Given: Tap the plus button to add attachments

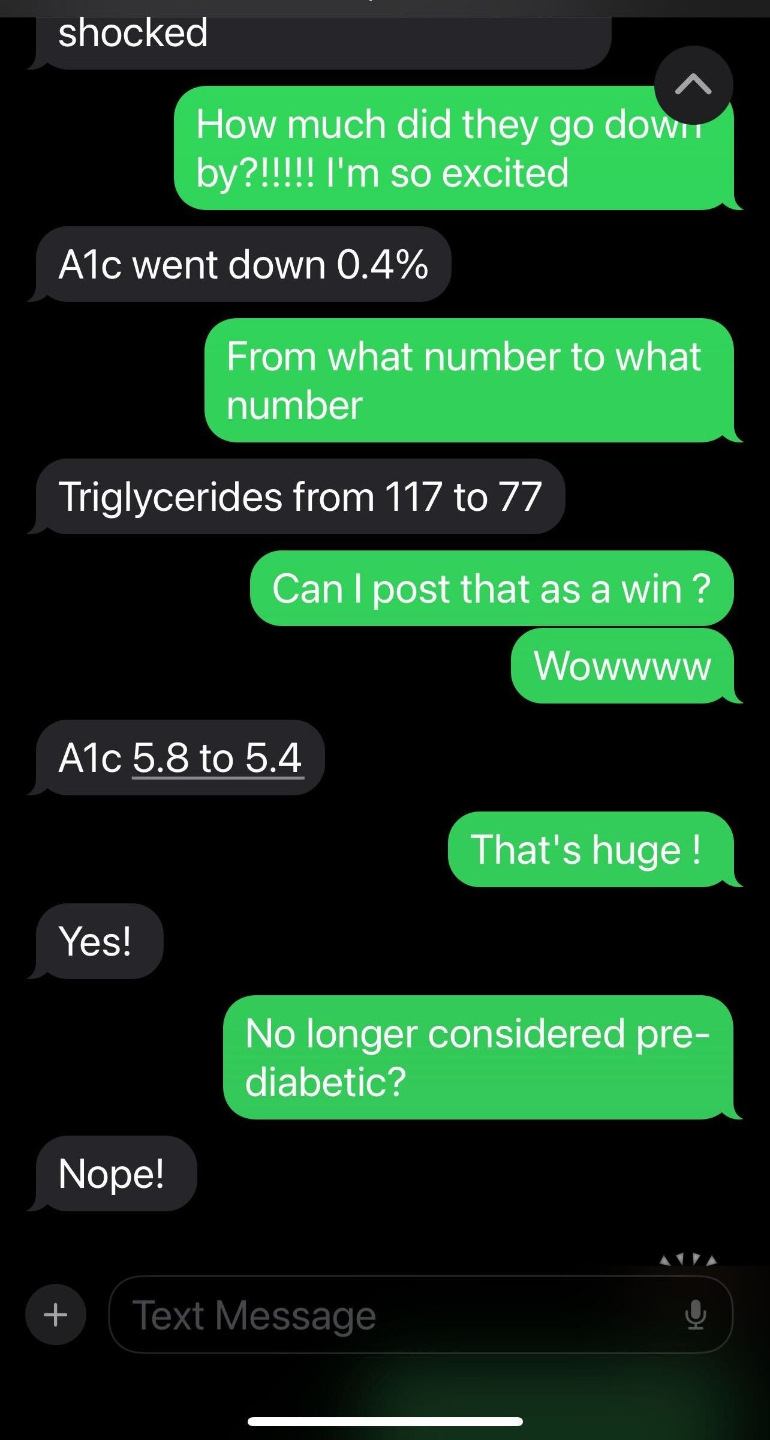Looking at the screenshot, I should pyautogui.click(x=55, y=1314).
